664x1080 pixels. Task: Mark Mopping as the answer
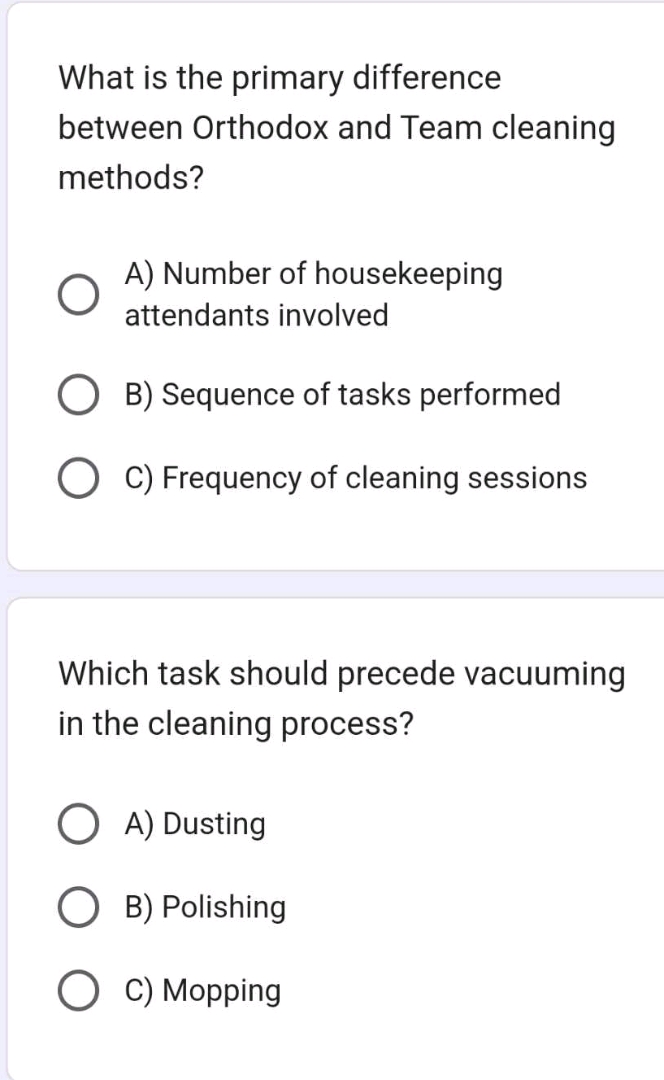click(78, 991)
